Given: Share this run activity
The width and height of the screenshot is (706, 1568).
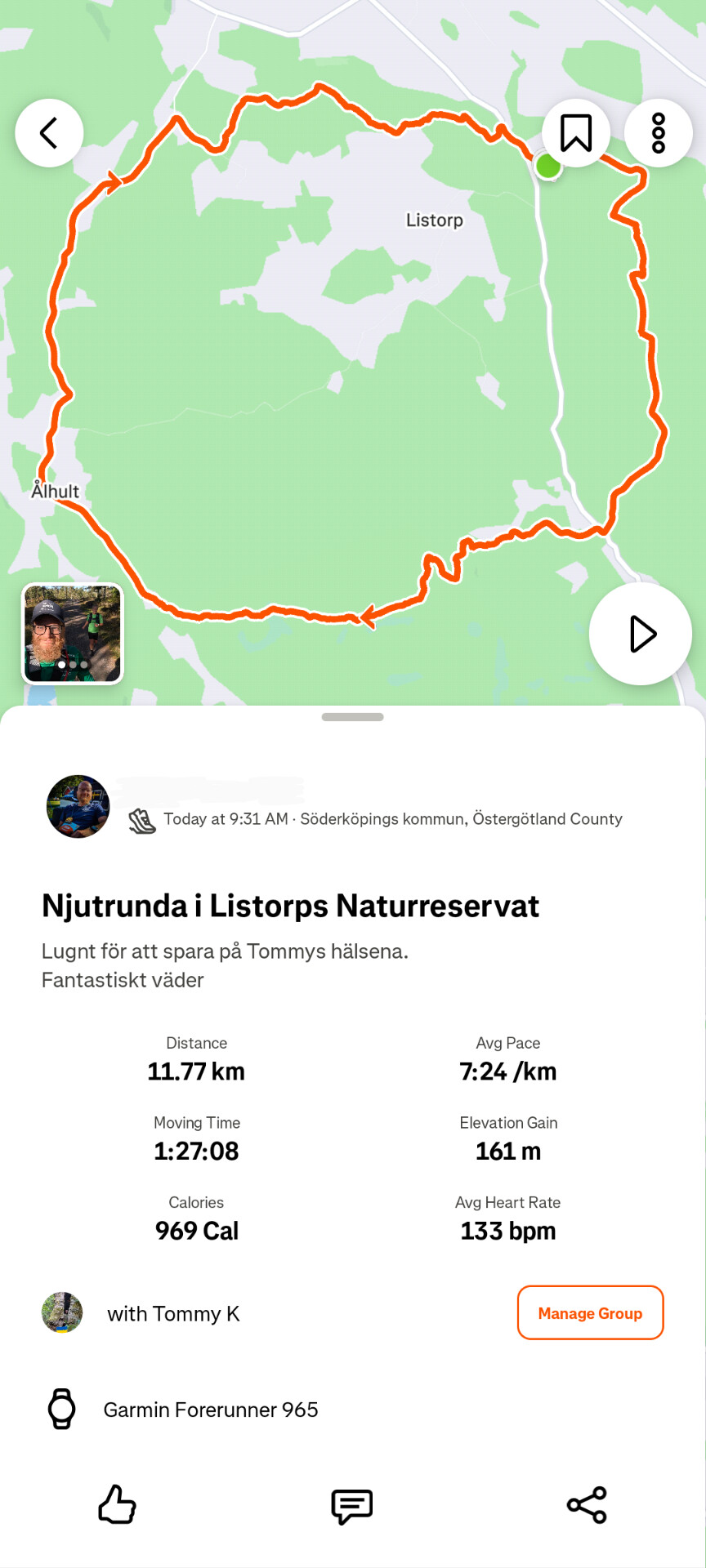Looking at the screenshot, I should click(x=587, y=1505).
